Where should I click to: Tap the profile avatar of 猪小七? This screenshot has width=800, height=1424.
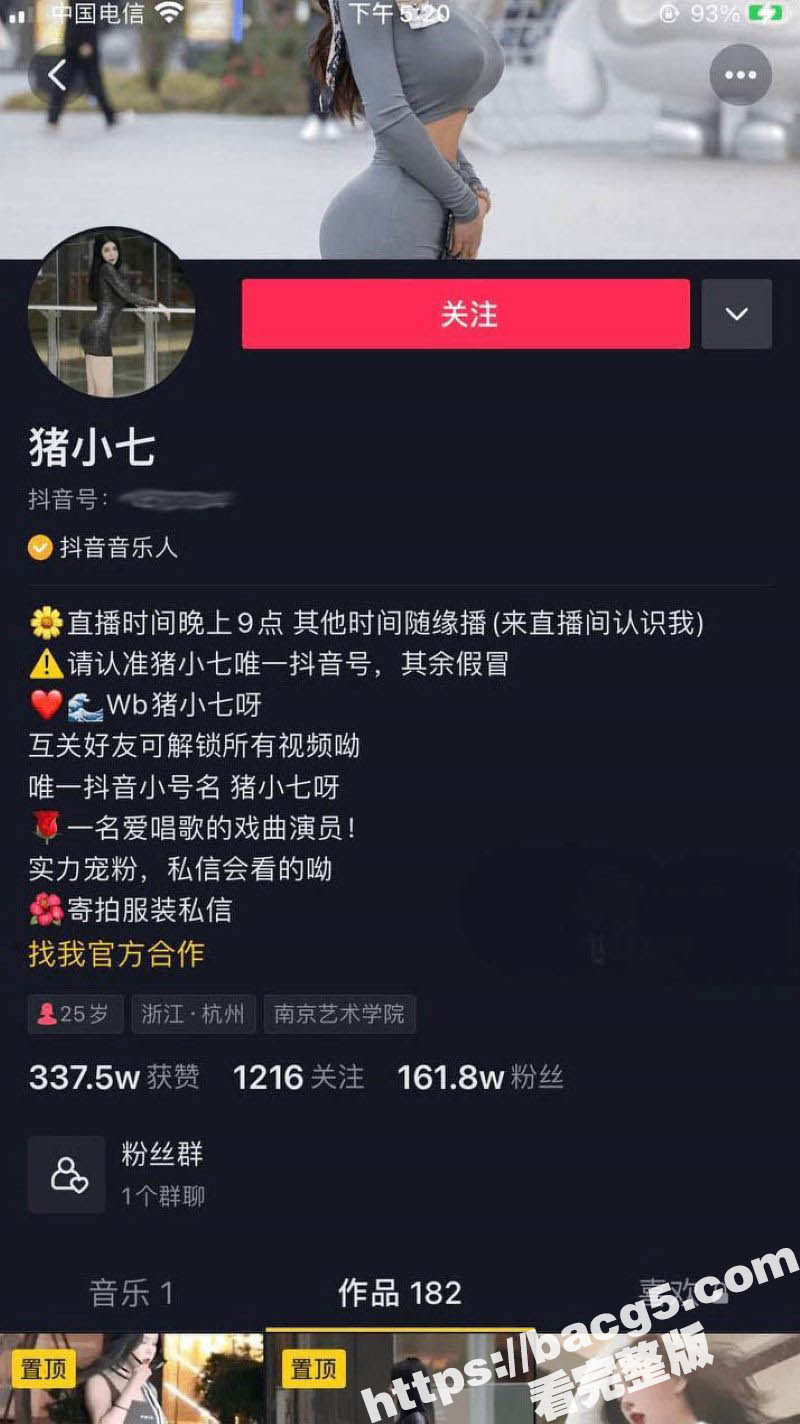[x=110, y=315]
